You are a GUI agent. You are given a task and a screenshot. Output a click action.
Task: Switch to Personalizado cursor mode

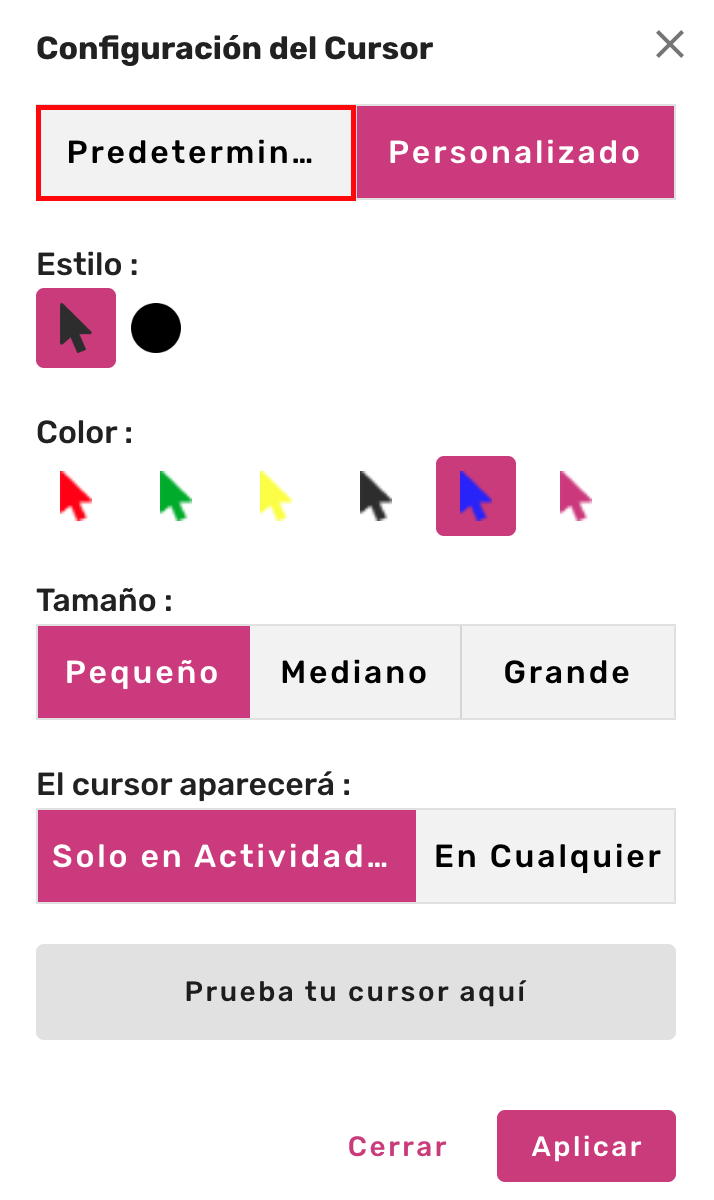(x=515, y=153)
